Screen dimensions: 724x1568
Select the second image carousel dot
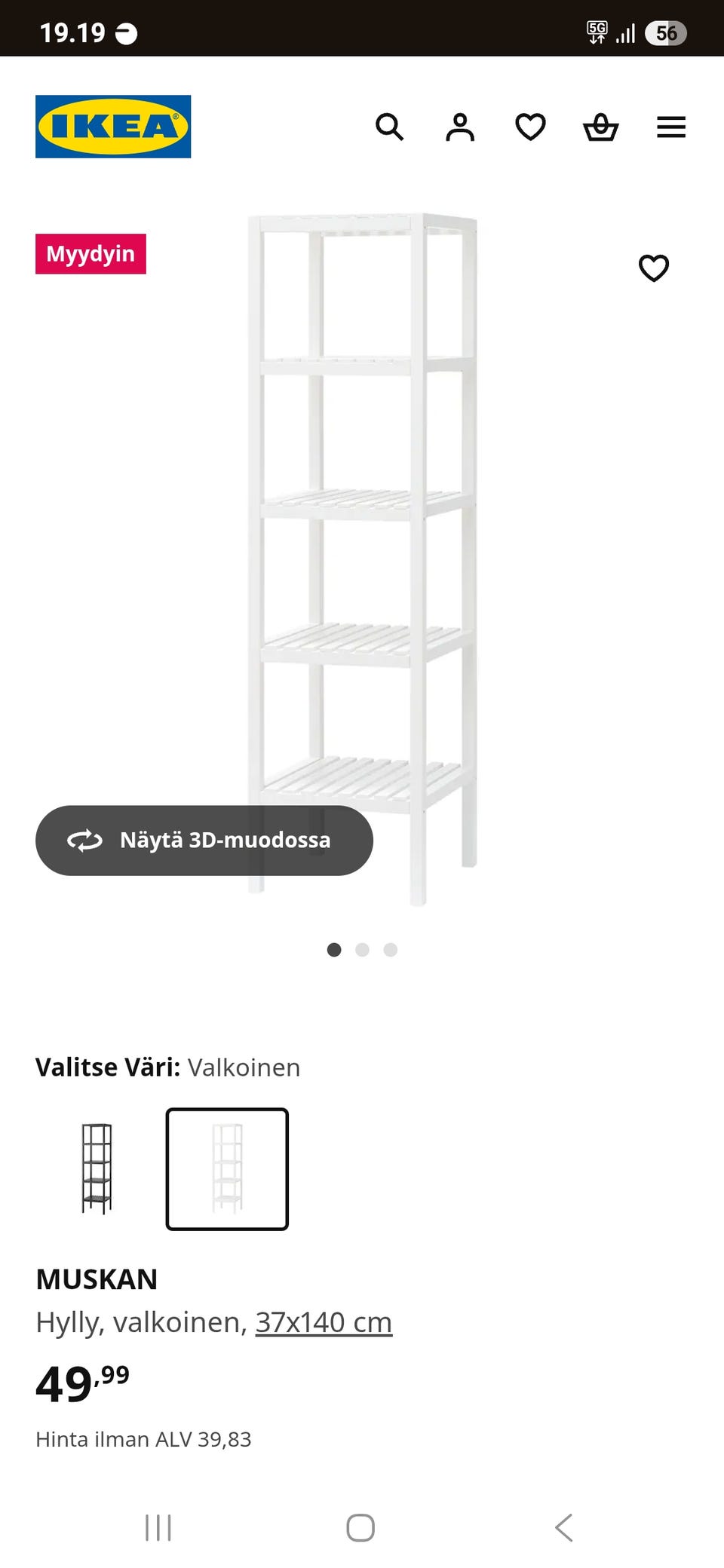(363, 950)
